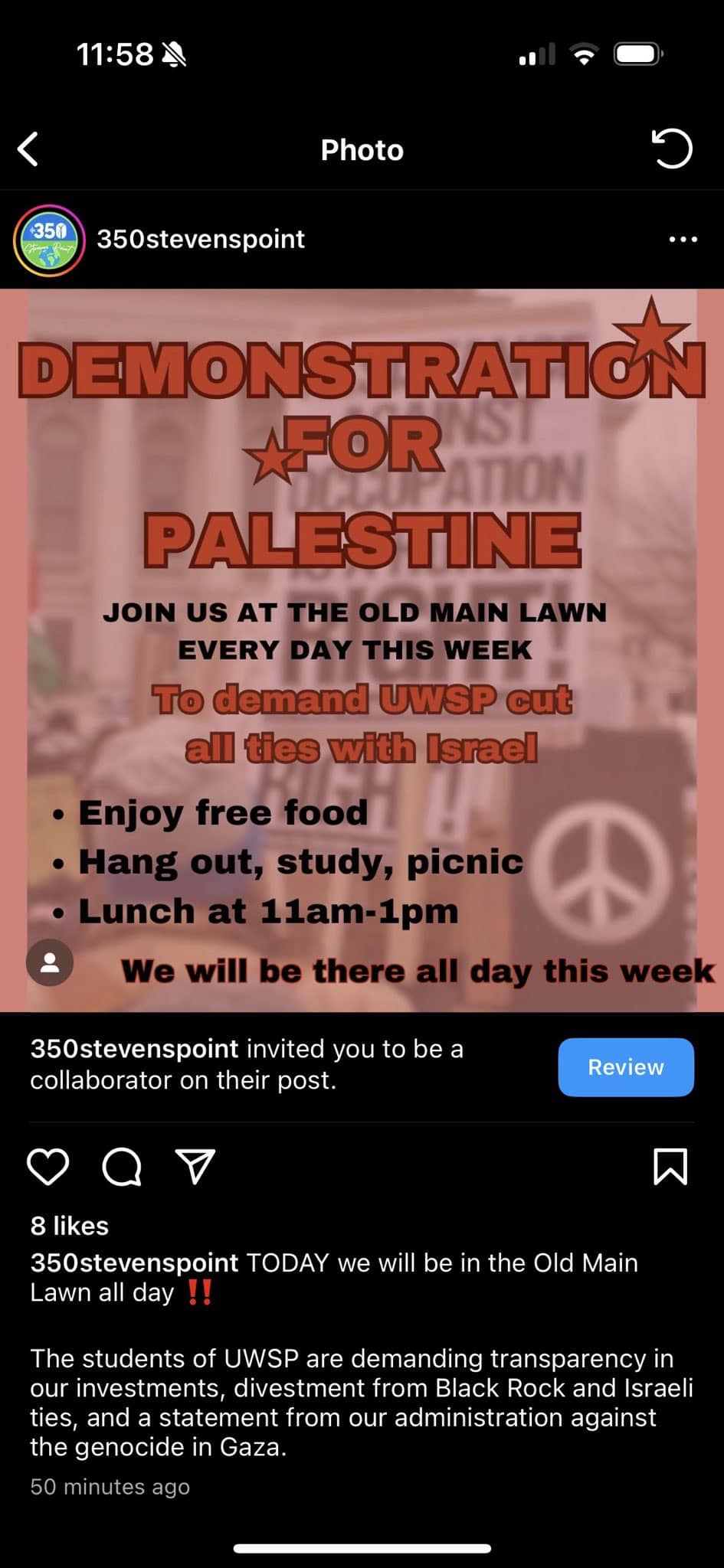Tap the Review collaborator invite button
The height and width of the screenshot is (1568, 724).
point(625,1067)
